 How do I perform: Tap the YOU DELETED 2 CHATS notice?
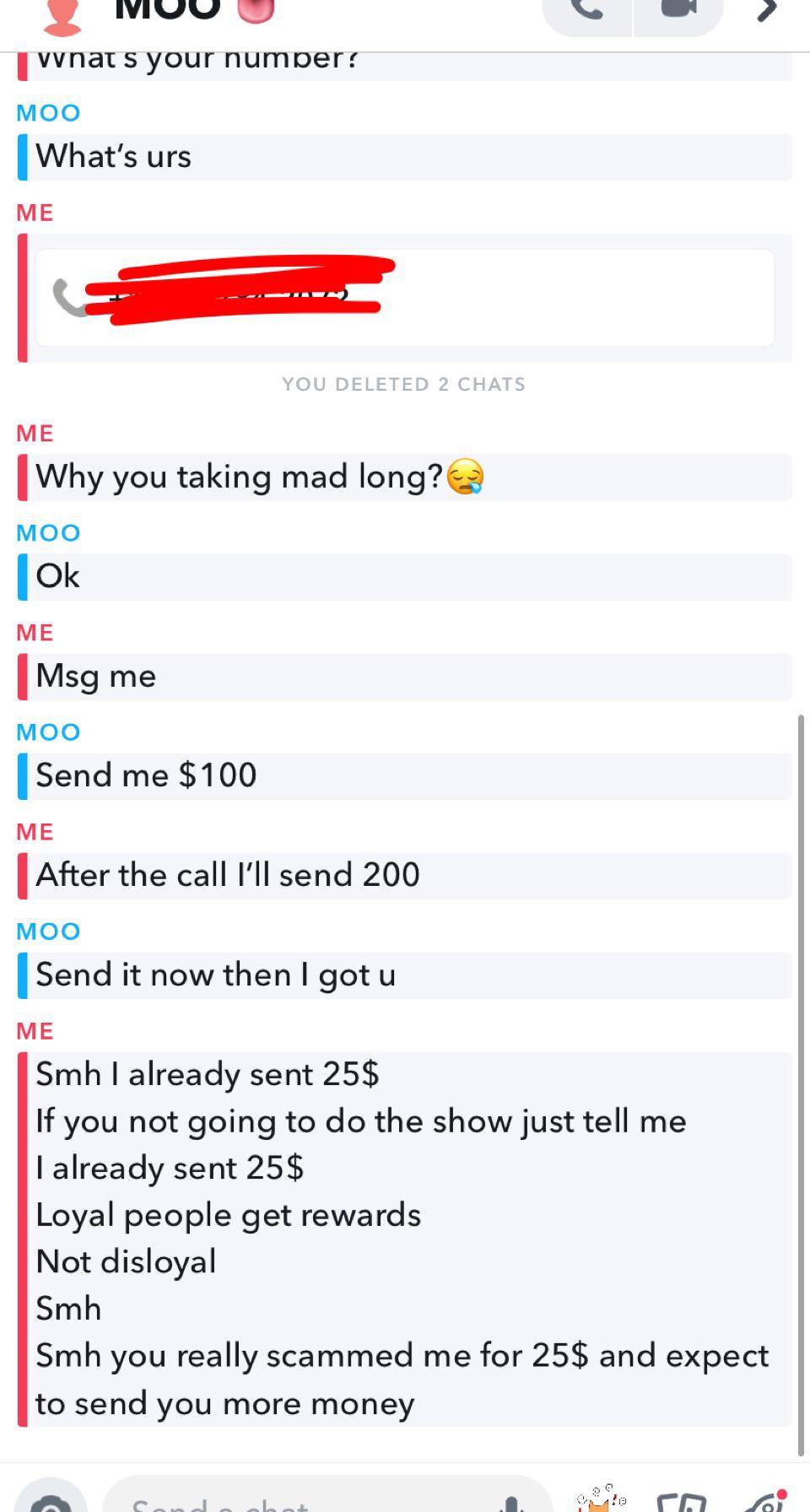403,384
